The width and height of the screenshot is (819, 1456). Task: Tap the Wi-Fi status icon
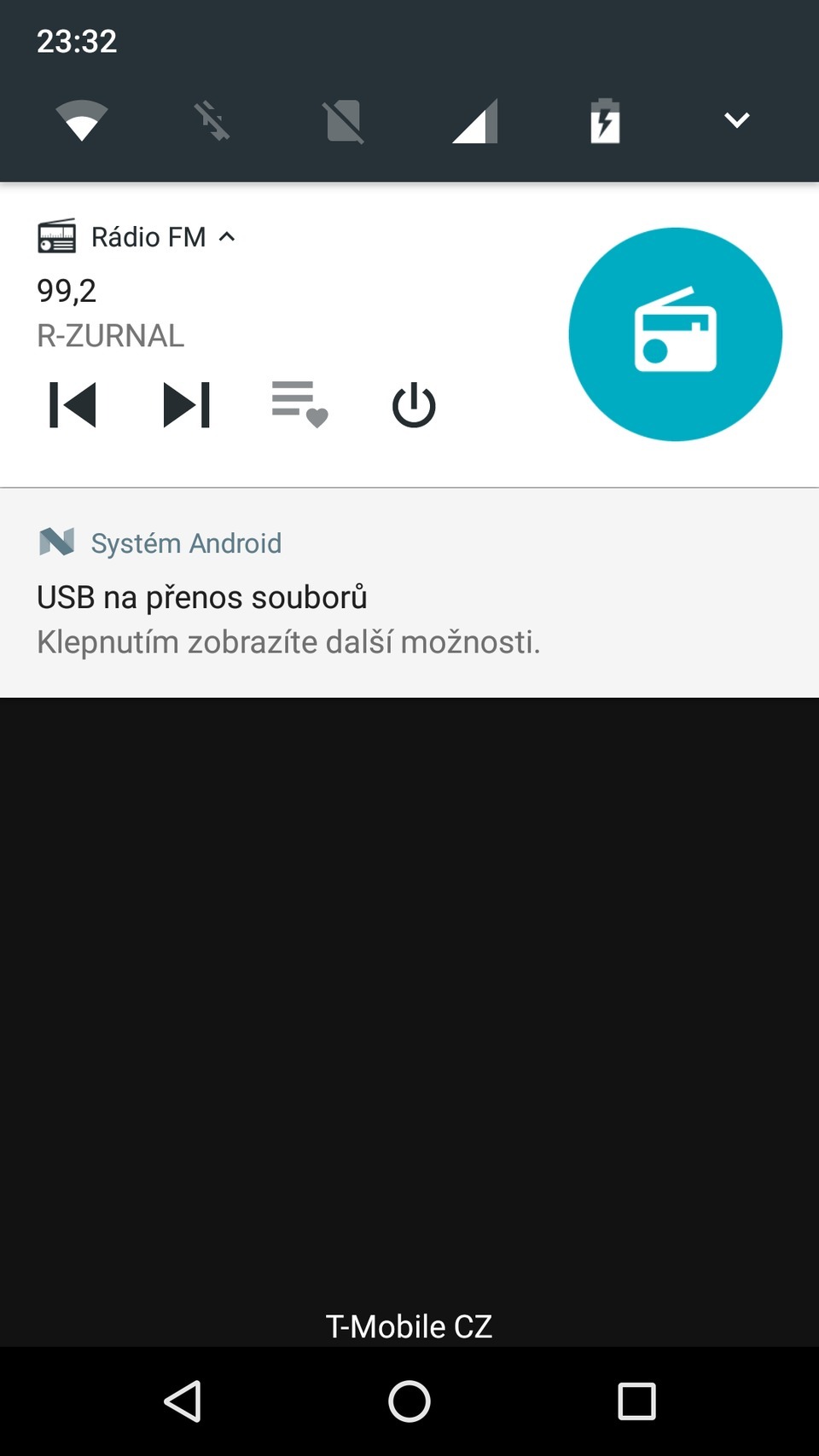(x=81, y=121)
